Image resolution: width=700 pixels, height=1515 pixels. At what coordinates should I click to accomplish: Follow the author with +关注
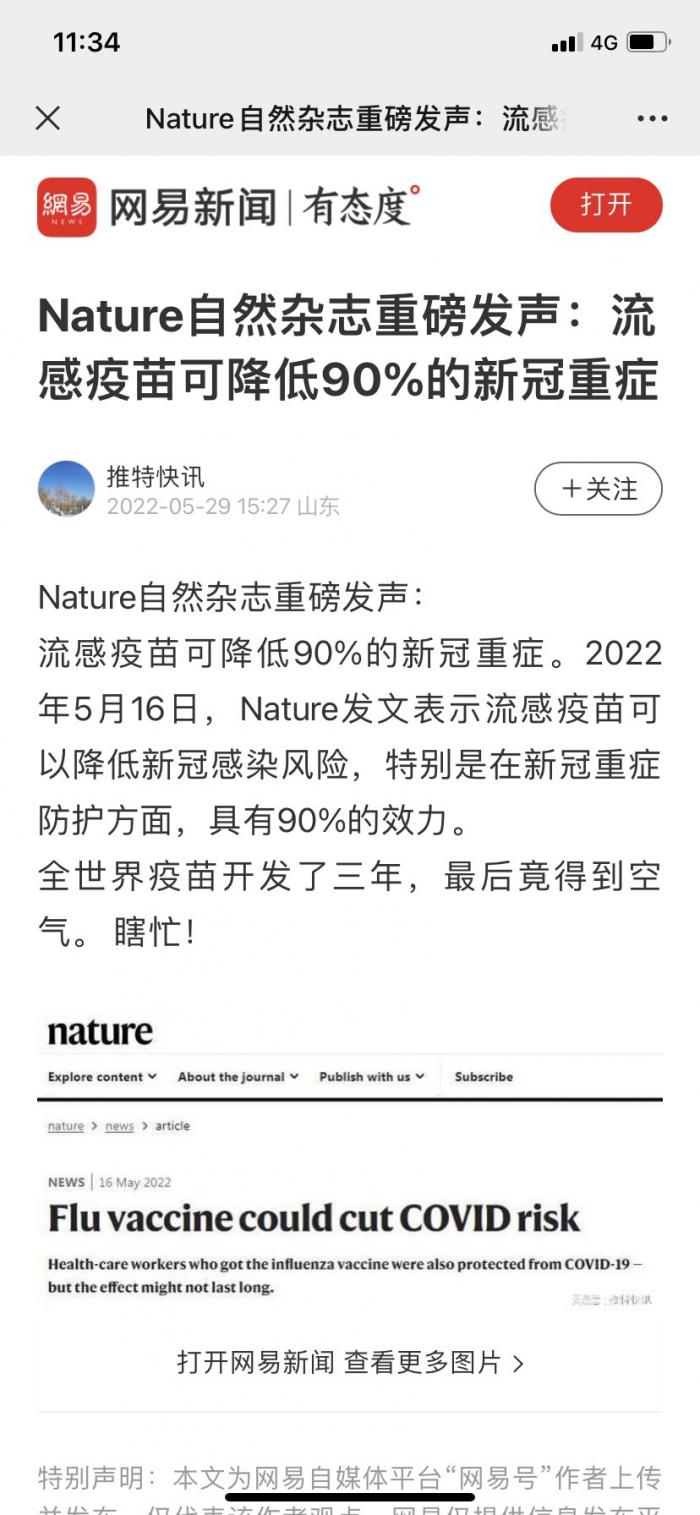tap(598, 489)
